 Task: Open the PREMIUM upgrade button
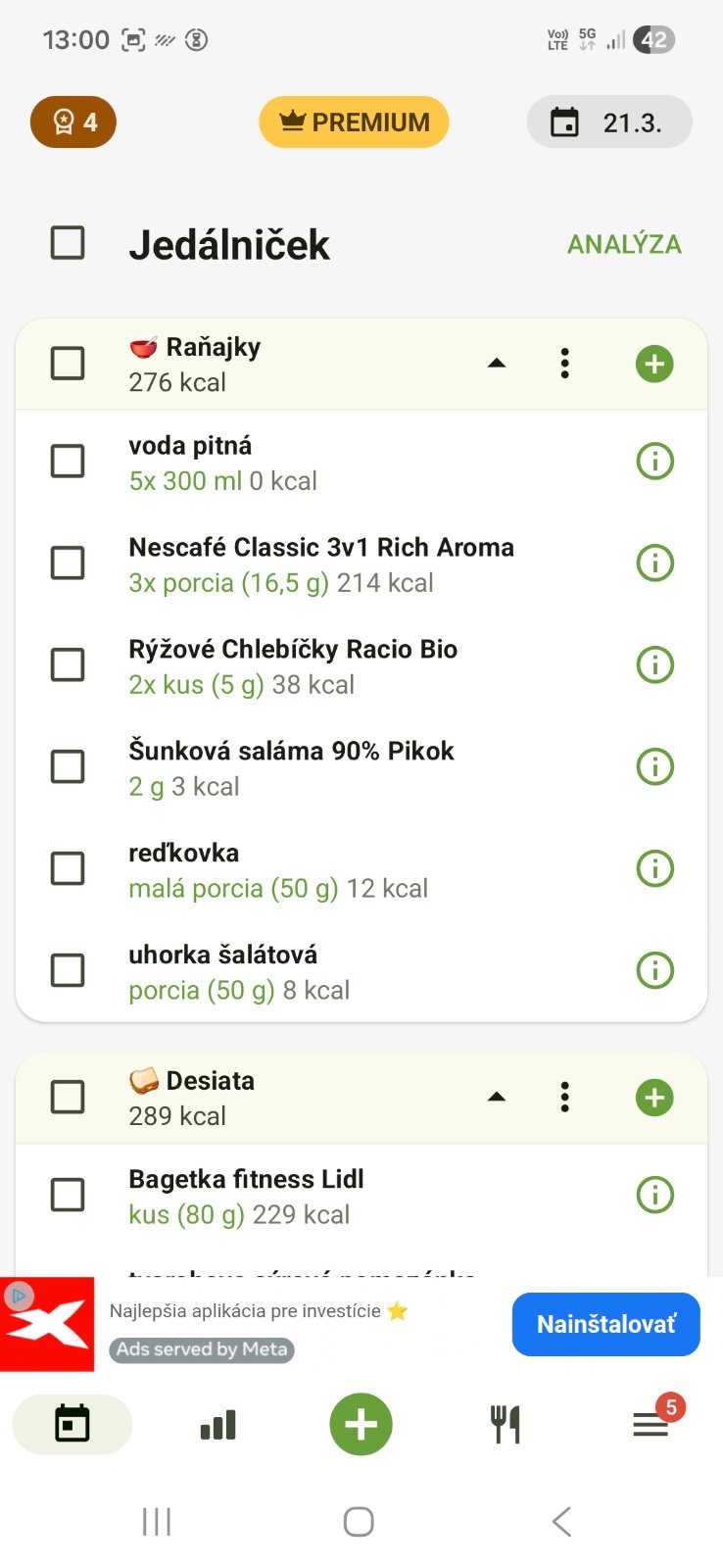pyautogui.click(x=354, y=122)
